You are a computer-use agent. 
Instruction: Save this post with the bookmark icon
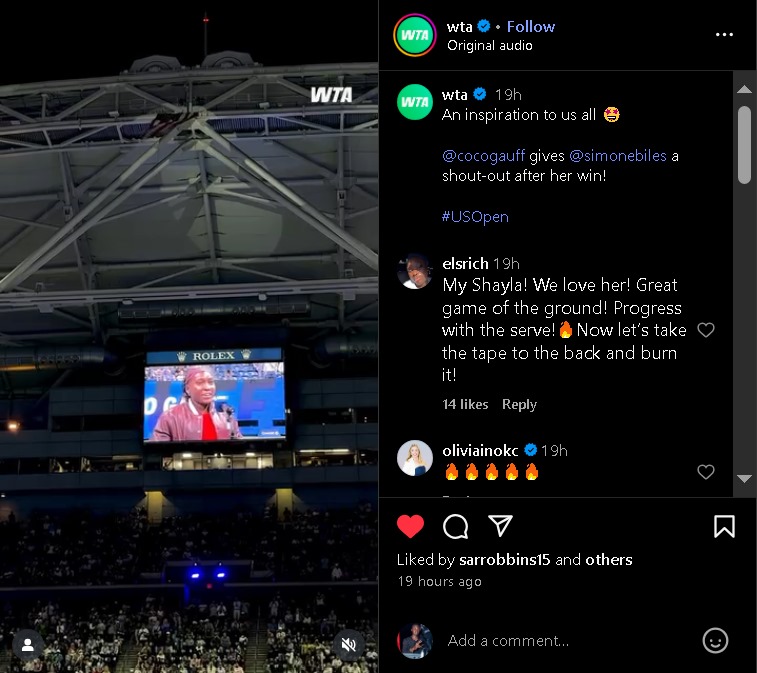coord(724,526)
